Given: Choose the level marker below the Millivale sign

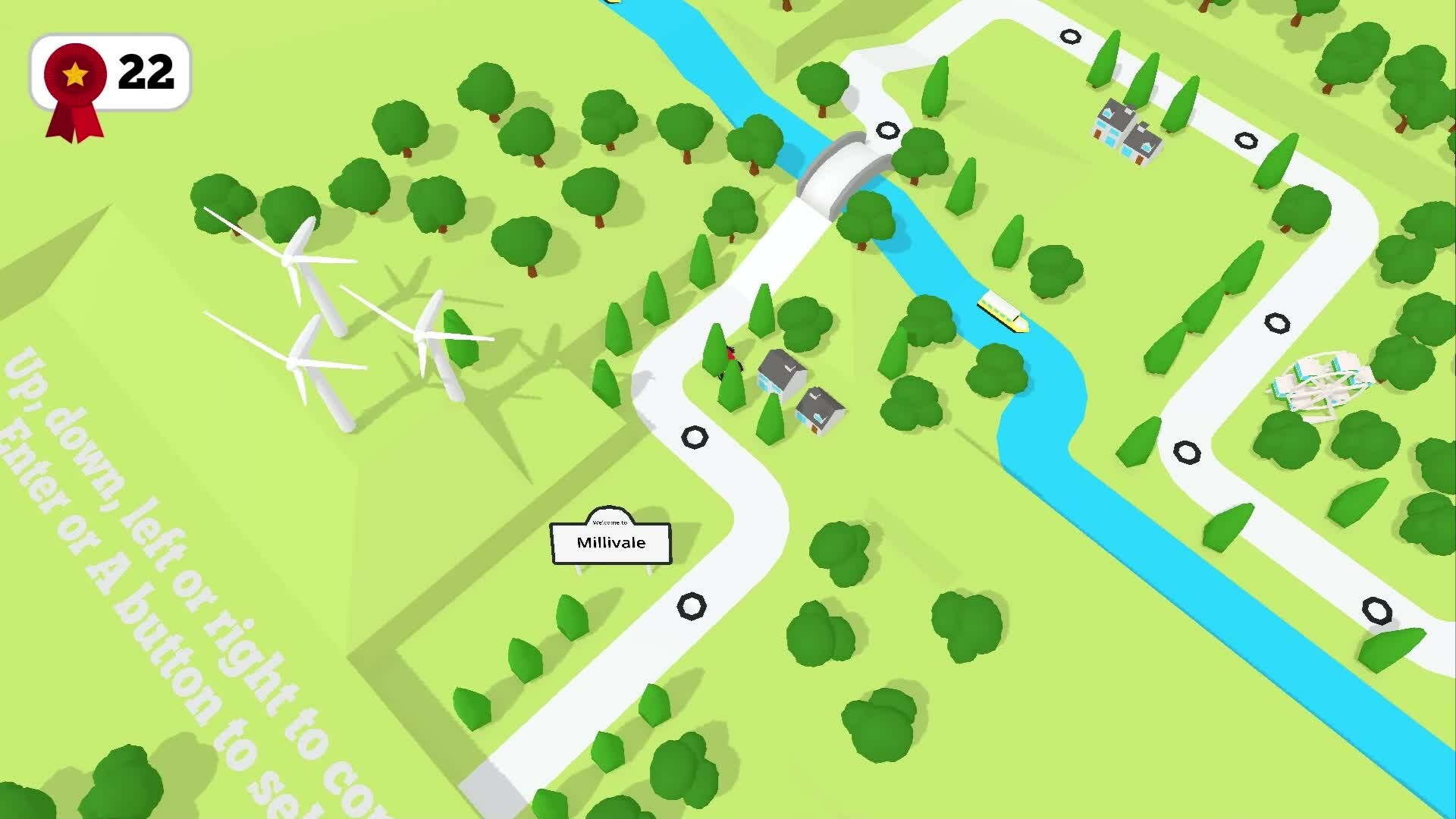Looking at the screenshot, I should coord(691,606).
